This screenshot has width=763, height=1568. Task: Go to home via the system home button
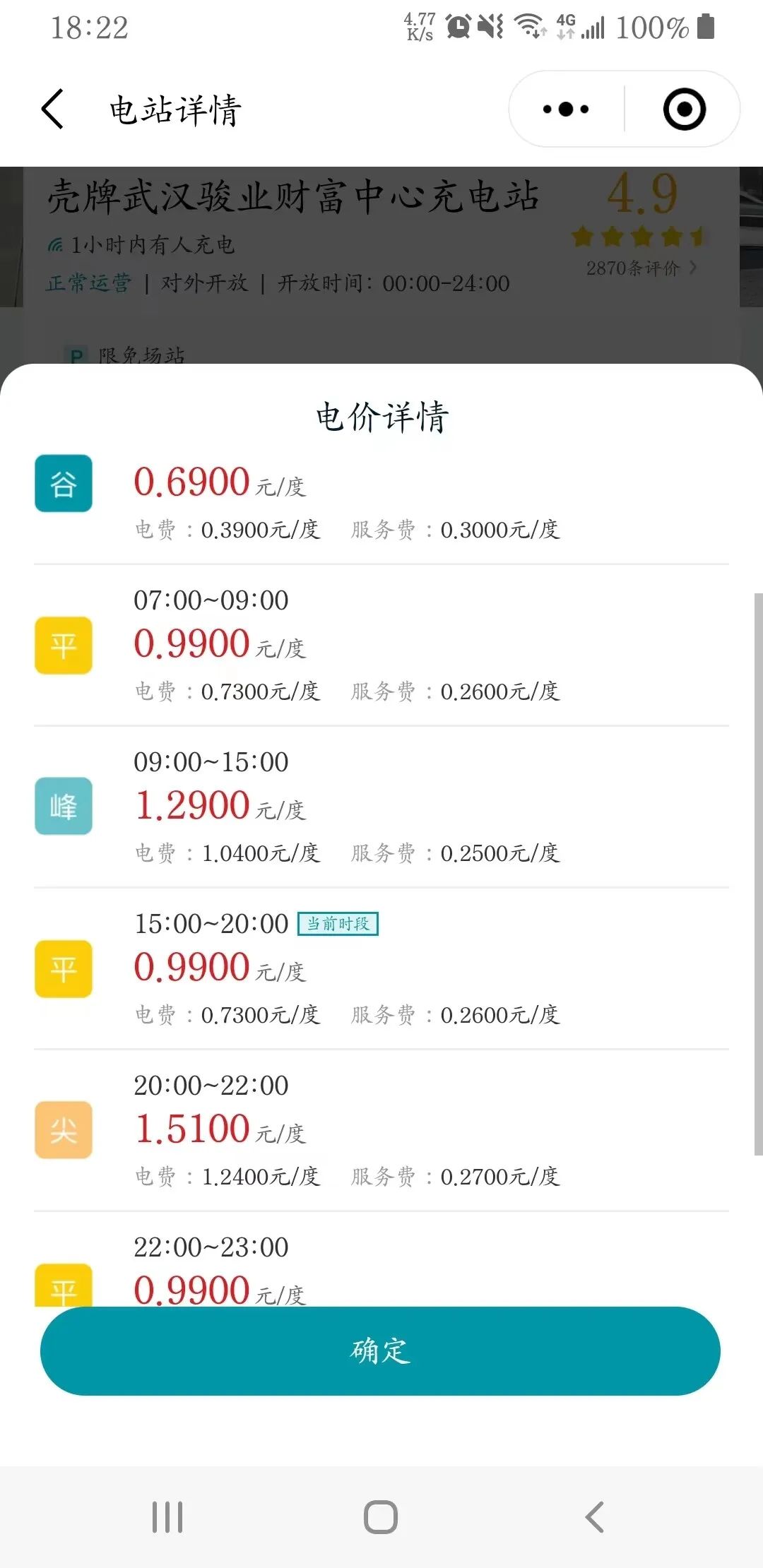click(x=381, y=1516)
